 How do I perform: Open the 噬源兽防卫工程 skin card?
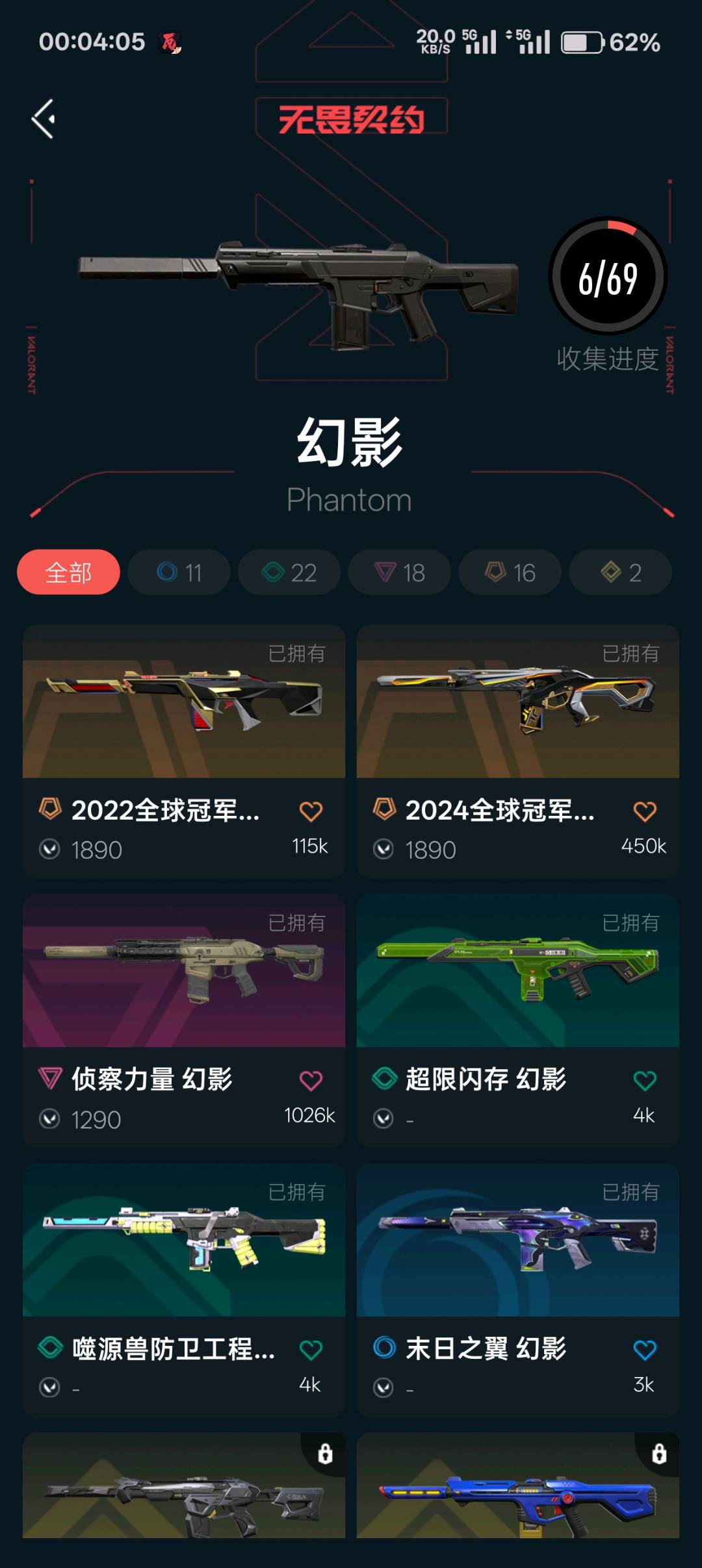coord(184,1290)
